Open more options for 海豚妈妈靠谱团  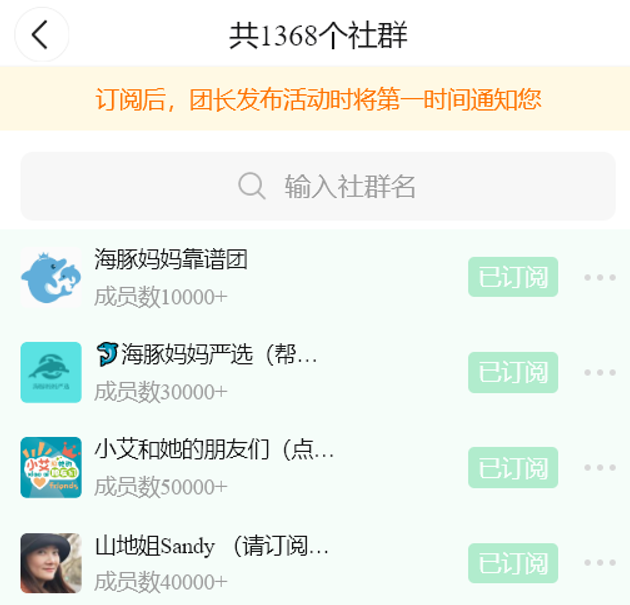[x=599, y=277]
